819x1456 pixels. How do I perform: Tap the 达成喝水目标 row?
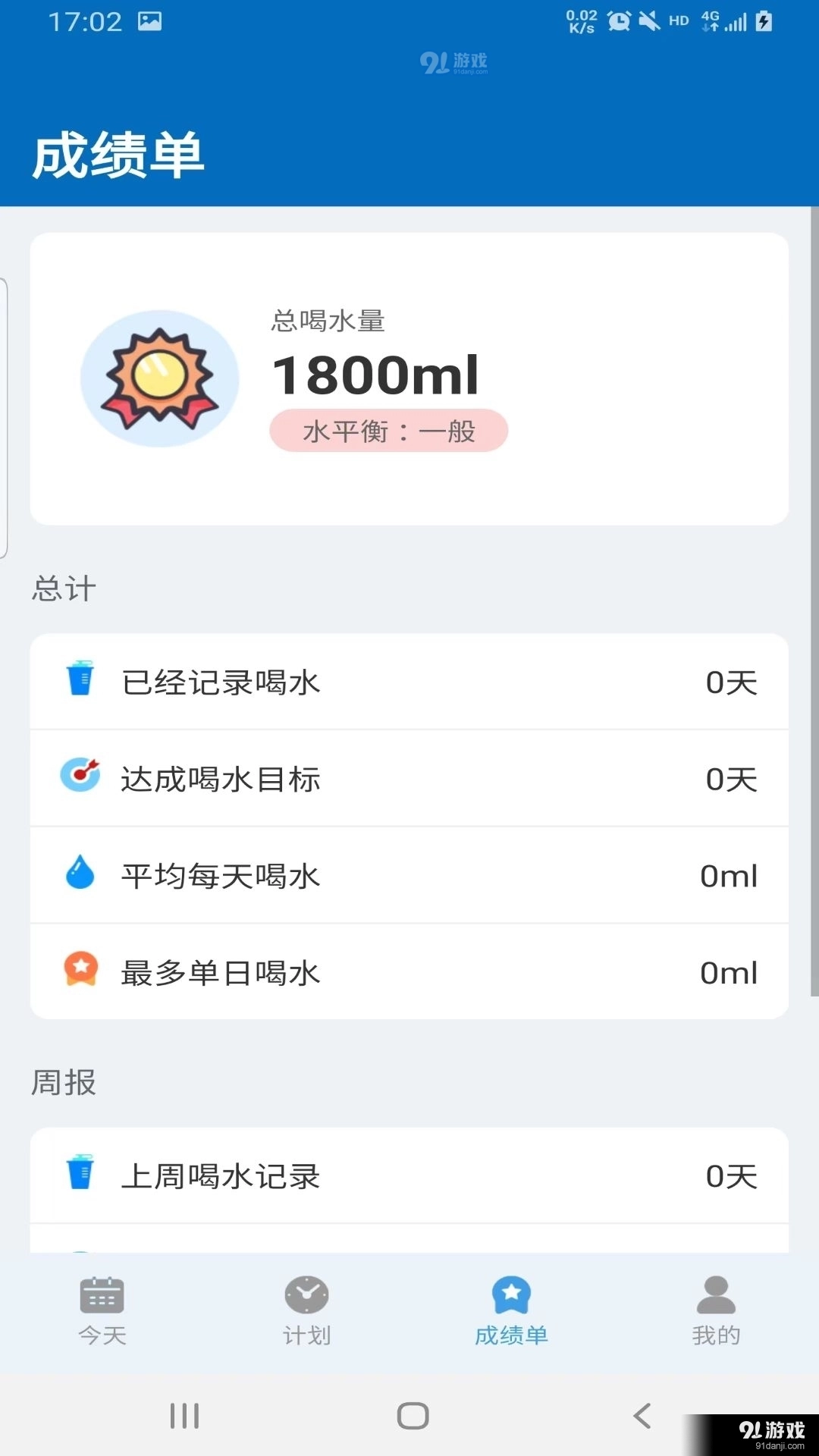tap(409, 778)
